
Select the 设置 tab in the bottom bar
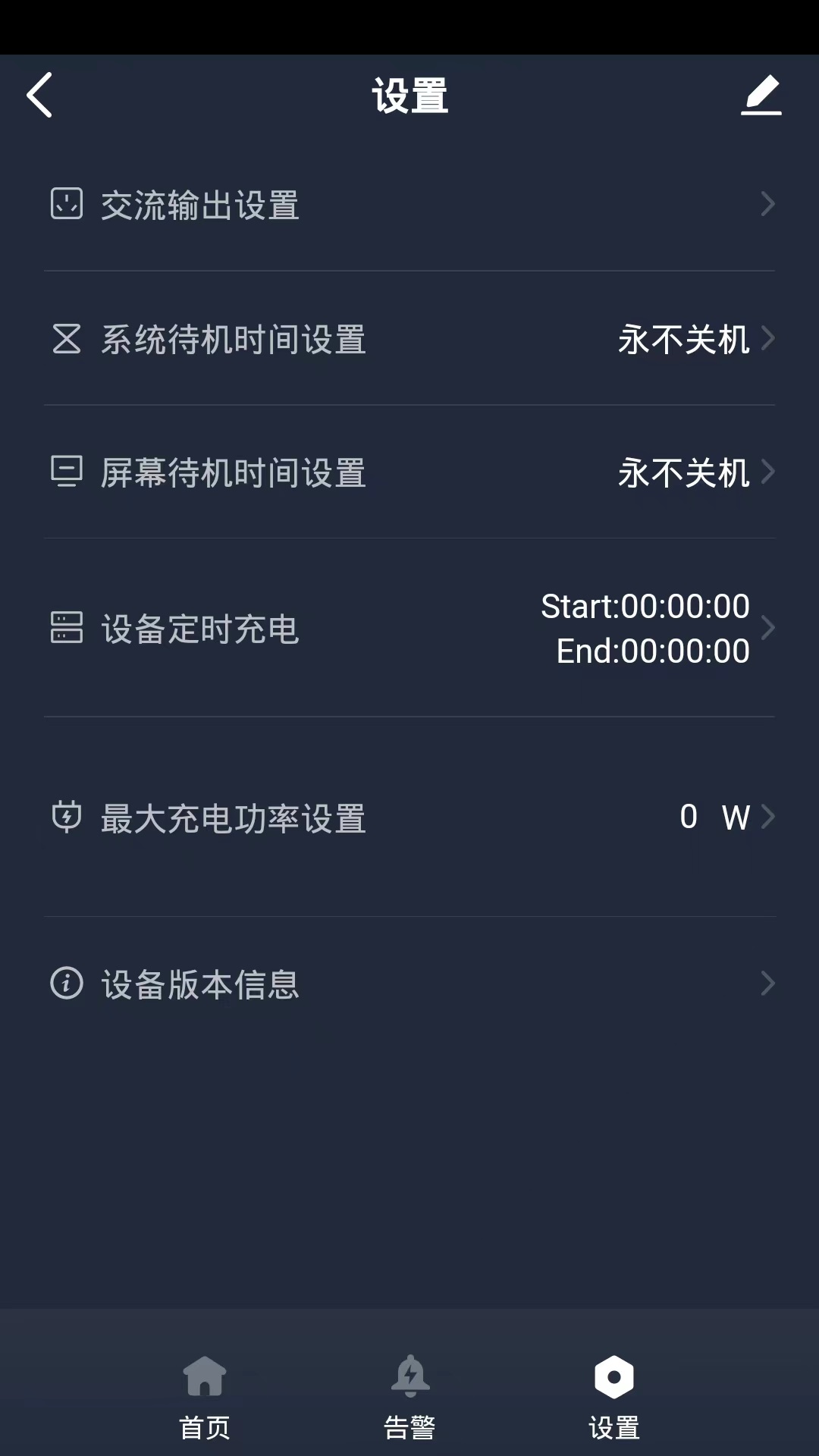(614, 1396)
